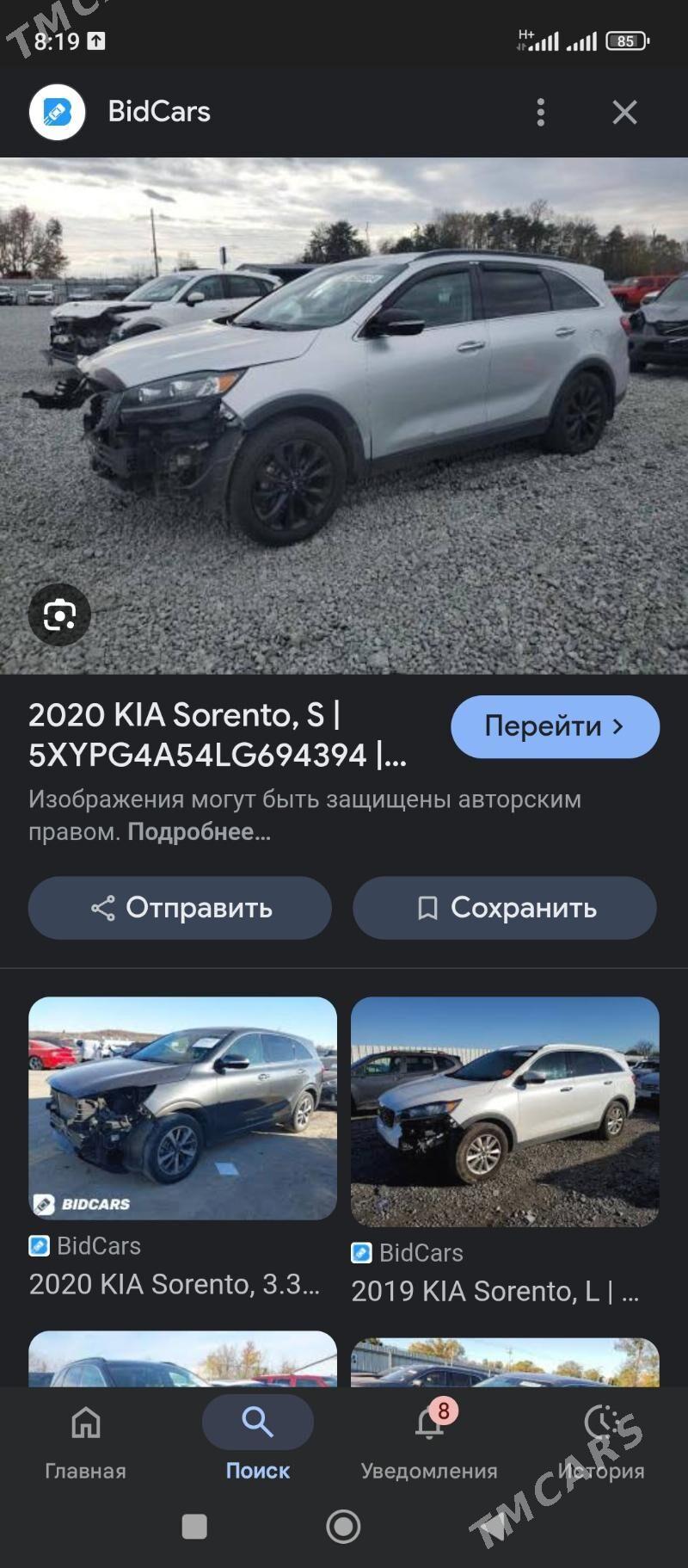Tap the share icon on Отправить button
This screenshot has width=688, height=1568.
103,908
